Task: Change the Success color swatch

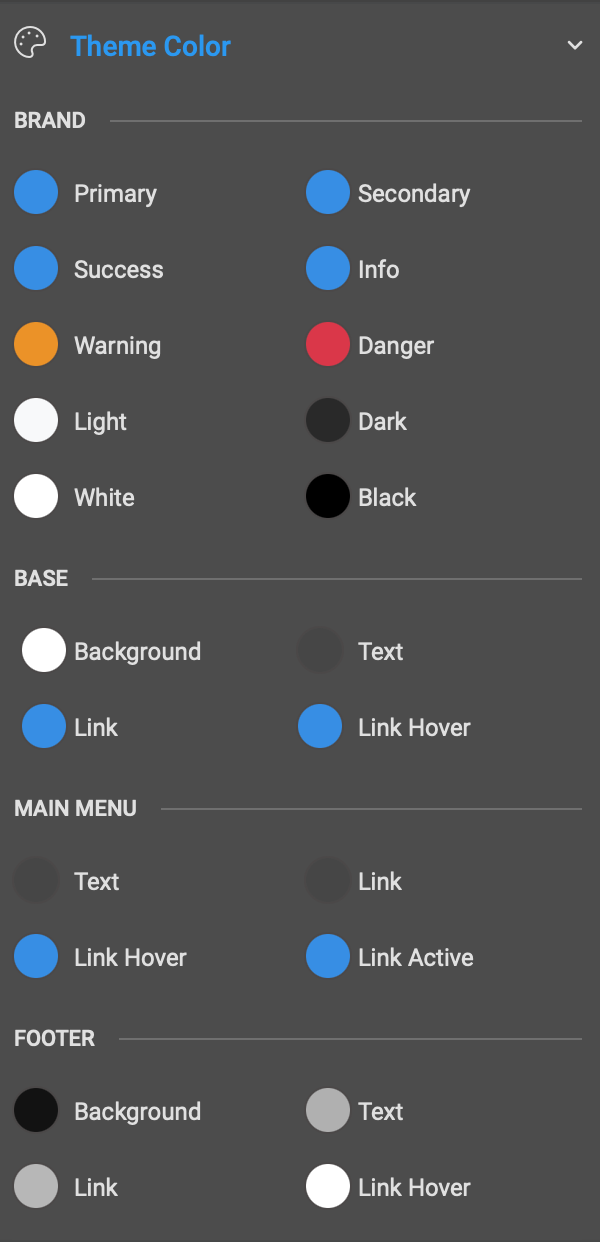Action: click(36, 269)
